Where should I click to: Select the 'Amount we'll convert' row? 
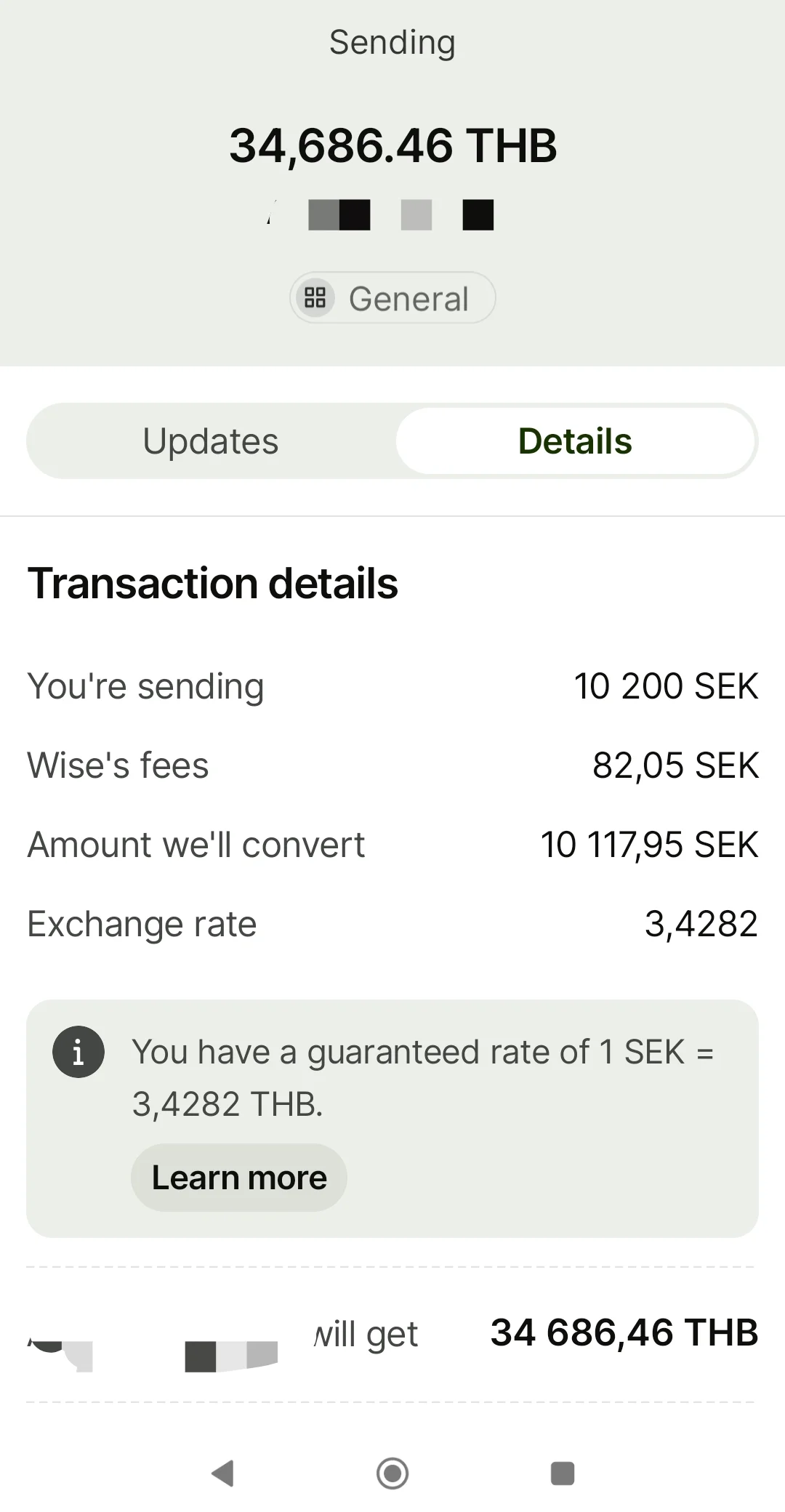[392, 844]
